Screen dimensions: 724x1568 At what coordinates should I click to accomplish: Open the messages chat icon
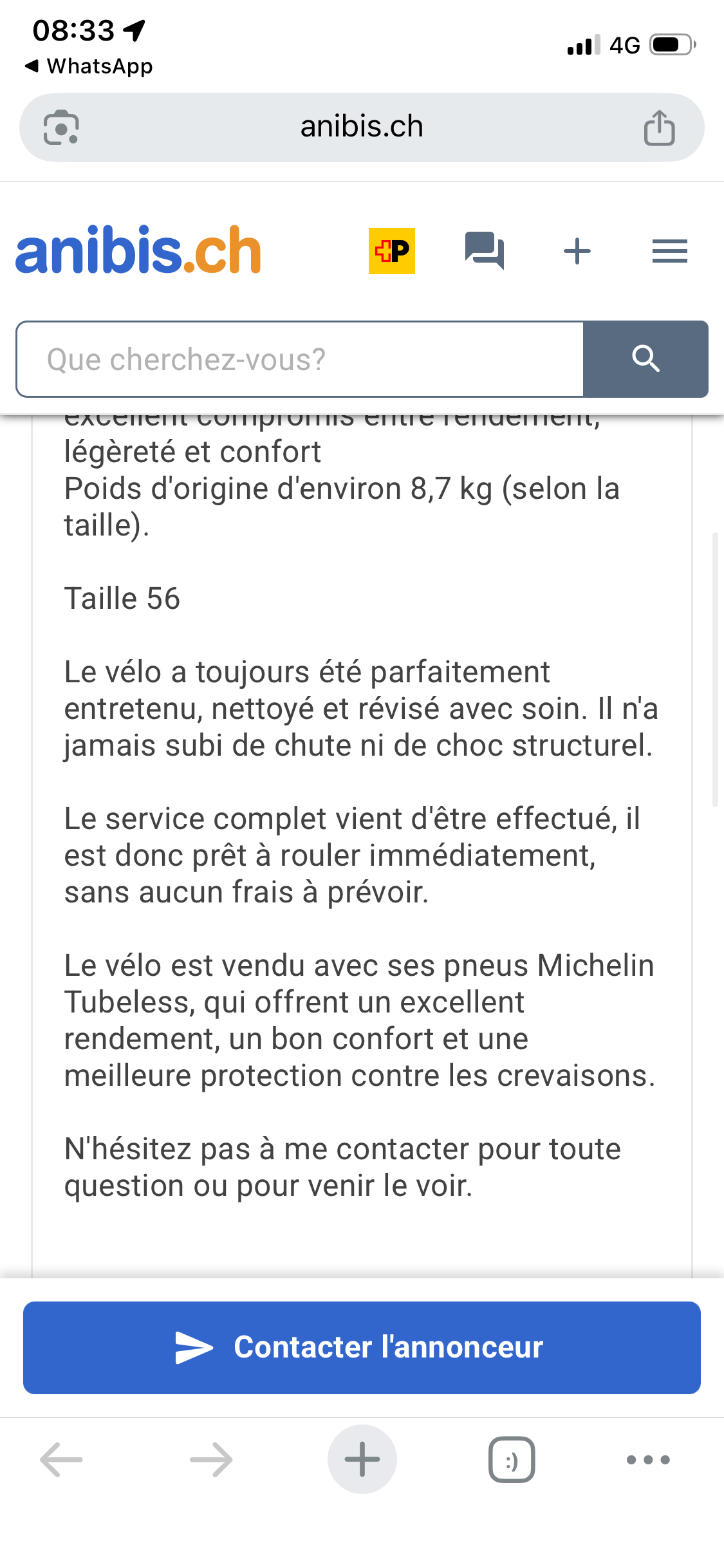[x=485, y=251]
